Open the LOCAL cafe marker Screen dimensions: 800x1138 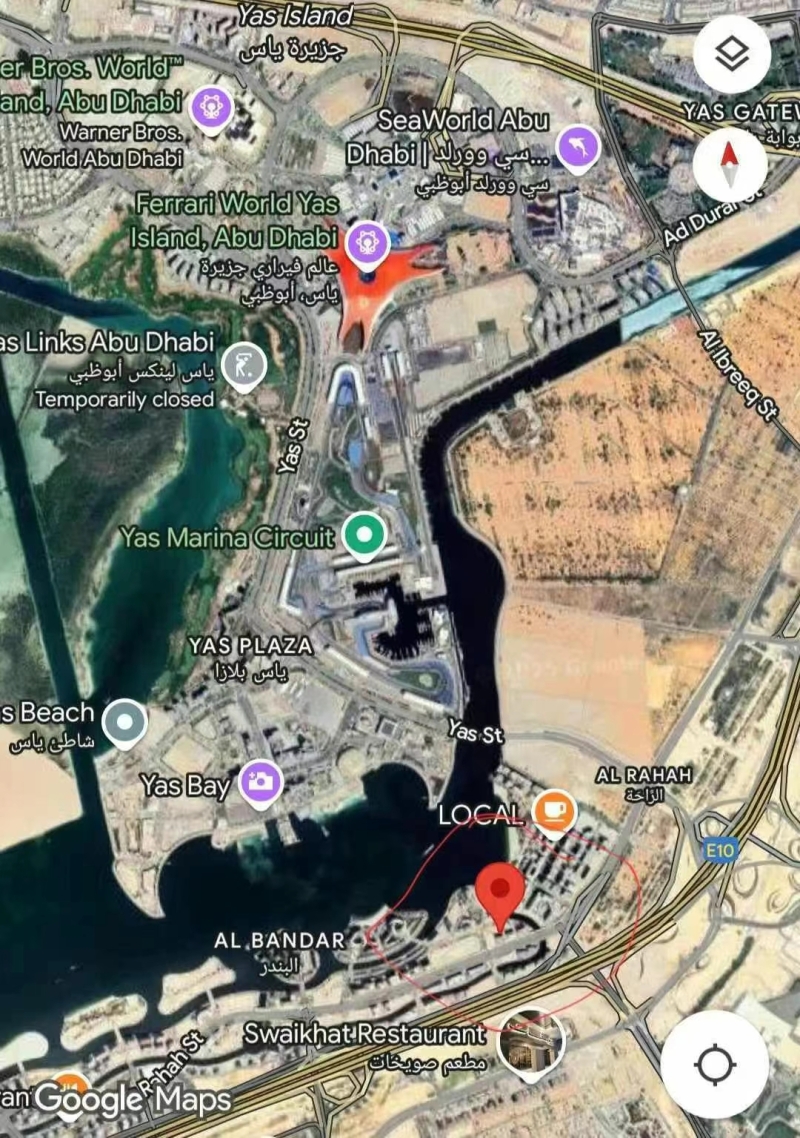pyautogui.click(x=553, y=810)
